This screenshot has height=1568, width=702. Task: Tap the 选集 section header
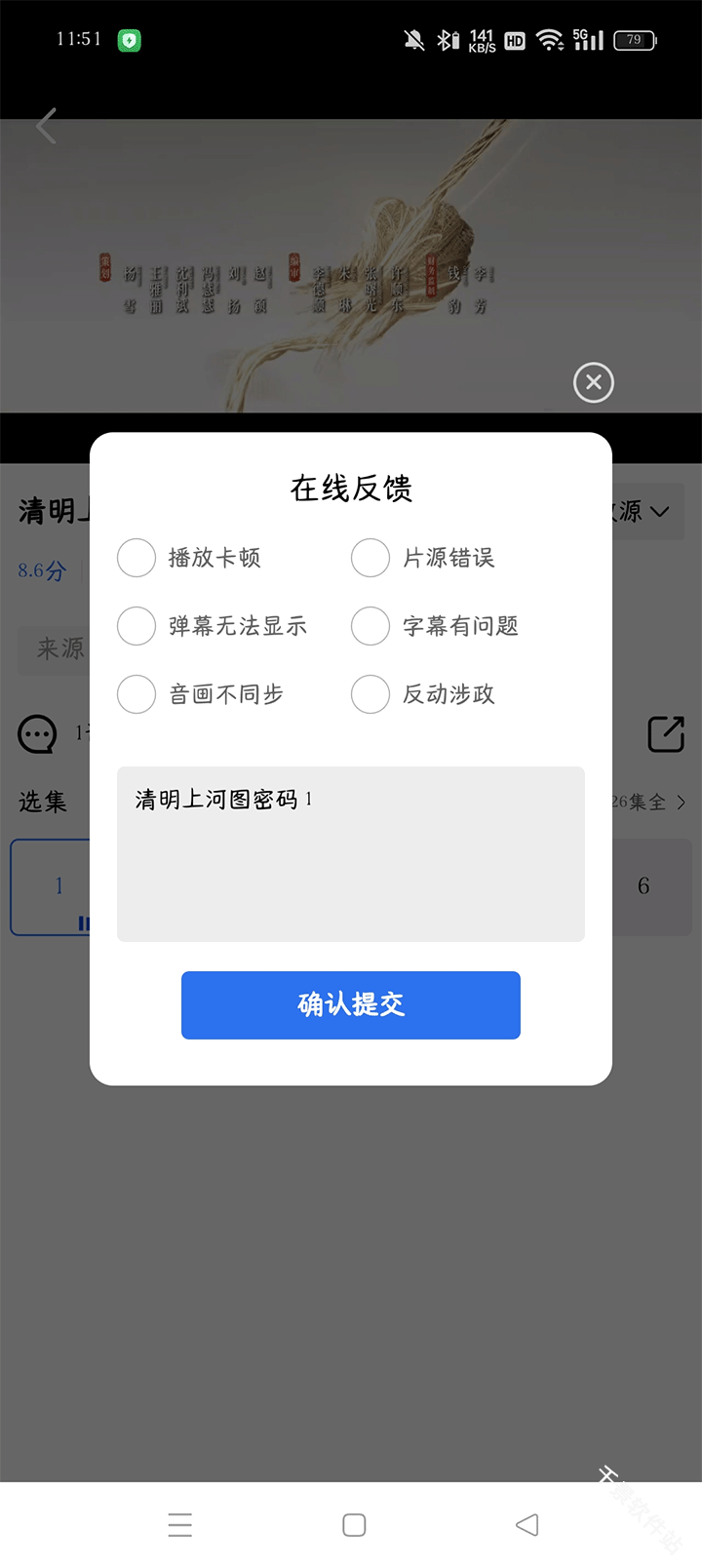[x=41, y=802]
